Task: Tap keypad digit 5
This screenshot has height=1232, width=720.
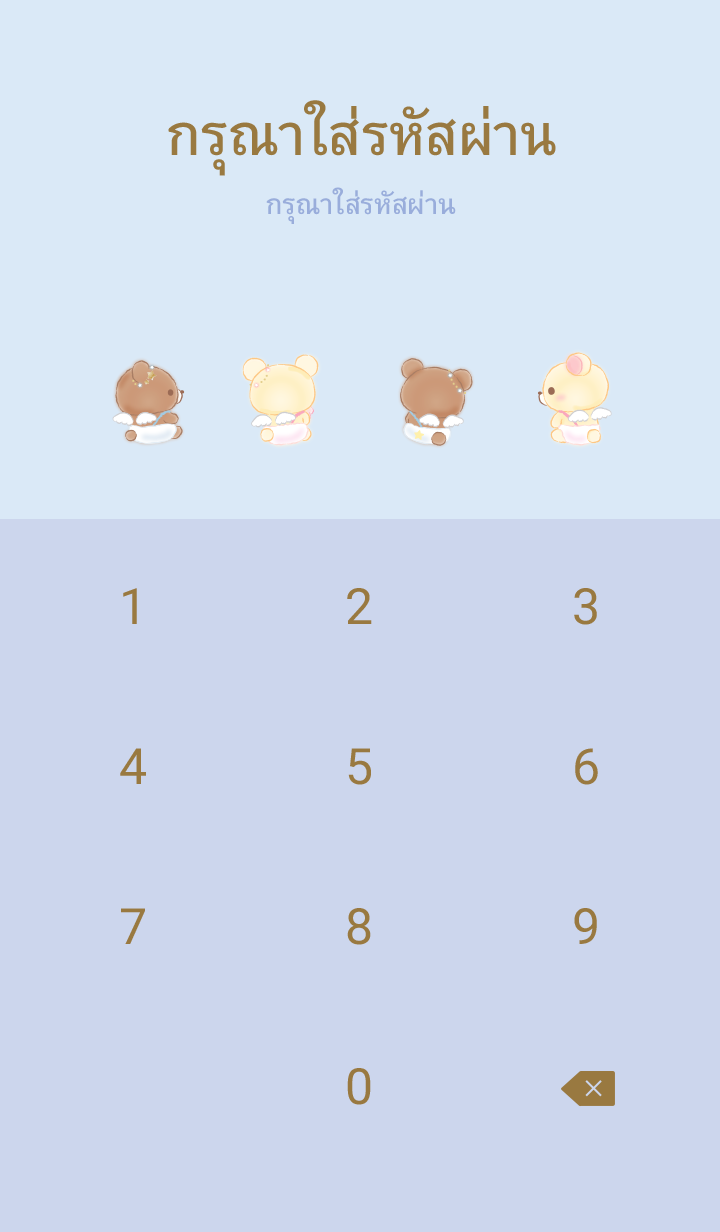Action: pyautogui.click(x=359, y=767)
